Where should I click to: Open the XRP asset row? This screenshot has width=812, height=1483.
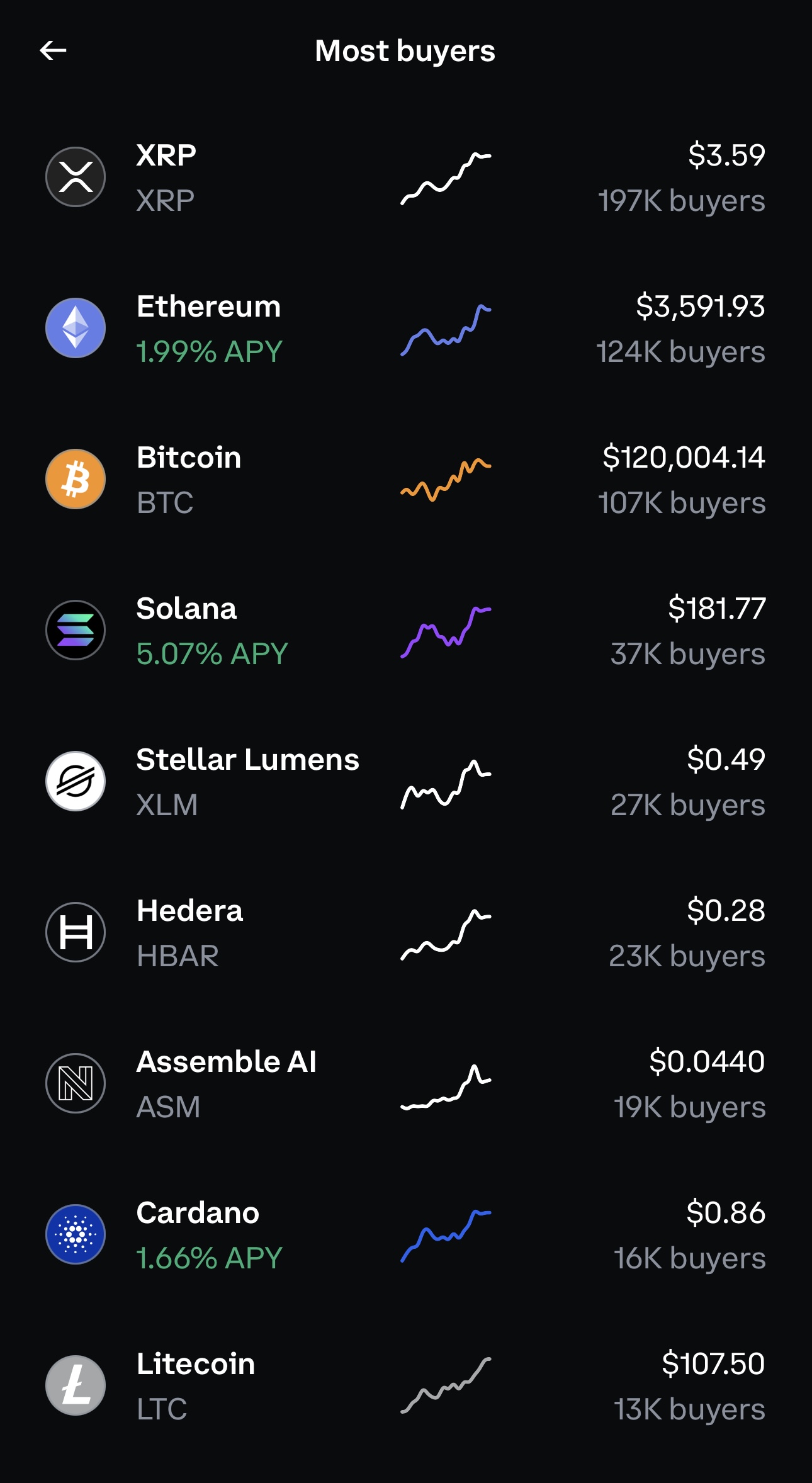(x=406, y=177)
